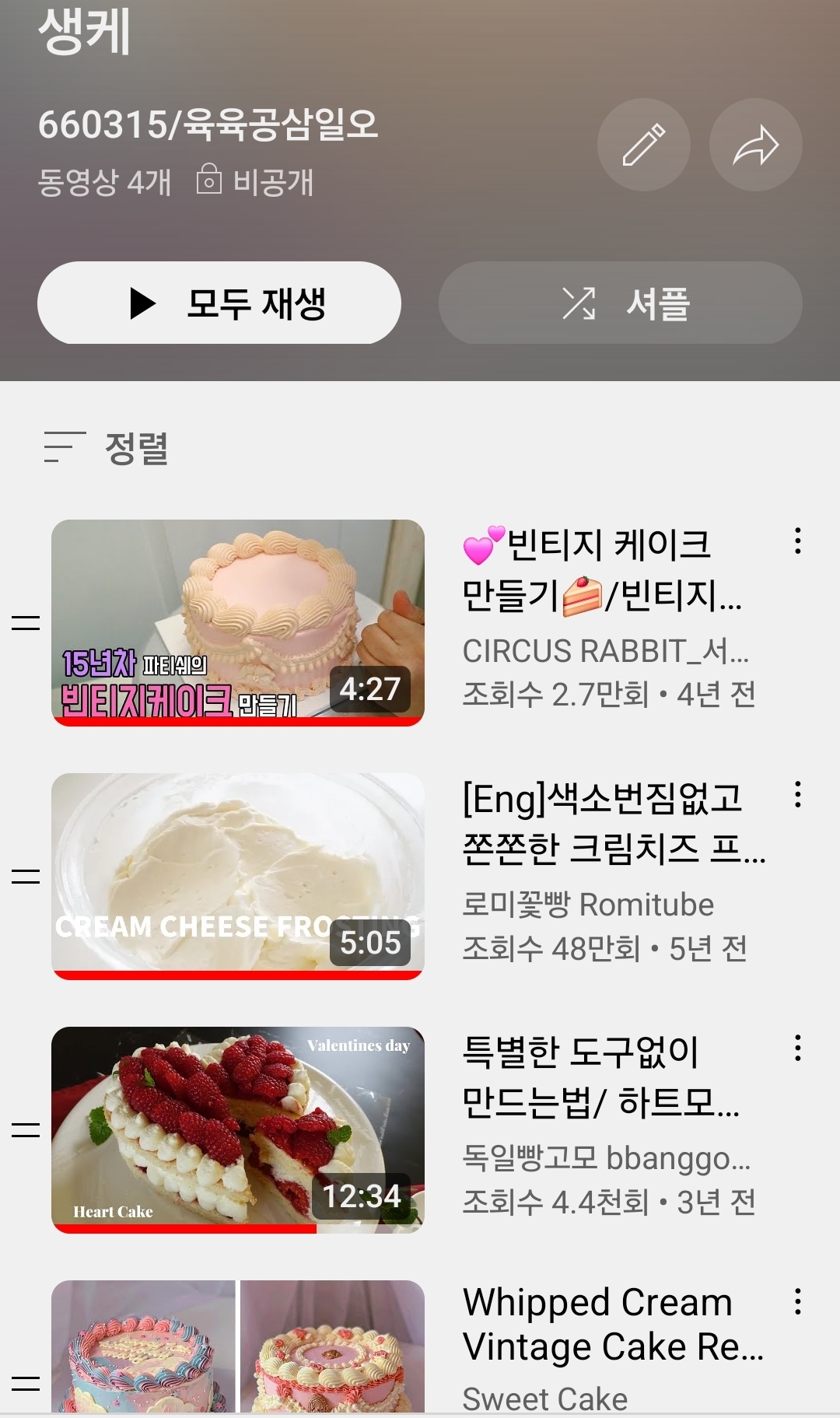Open more options for 빈티지 케이크 만들기
The image size is (840, 1418).
click(797, 541)
